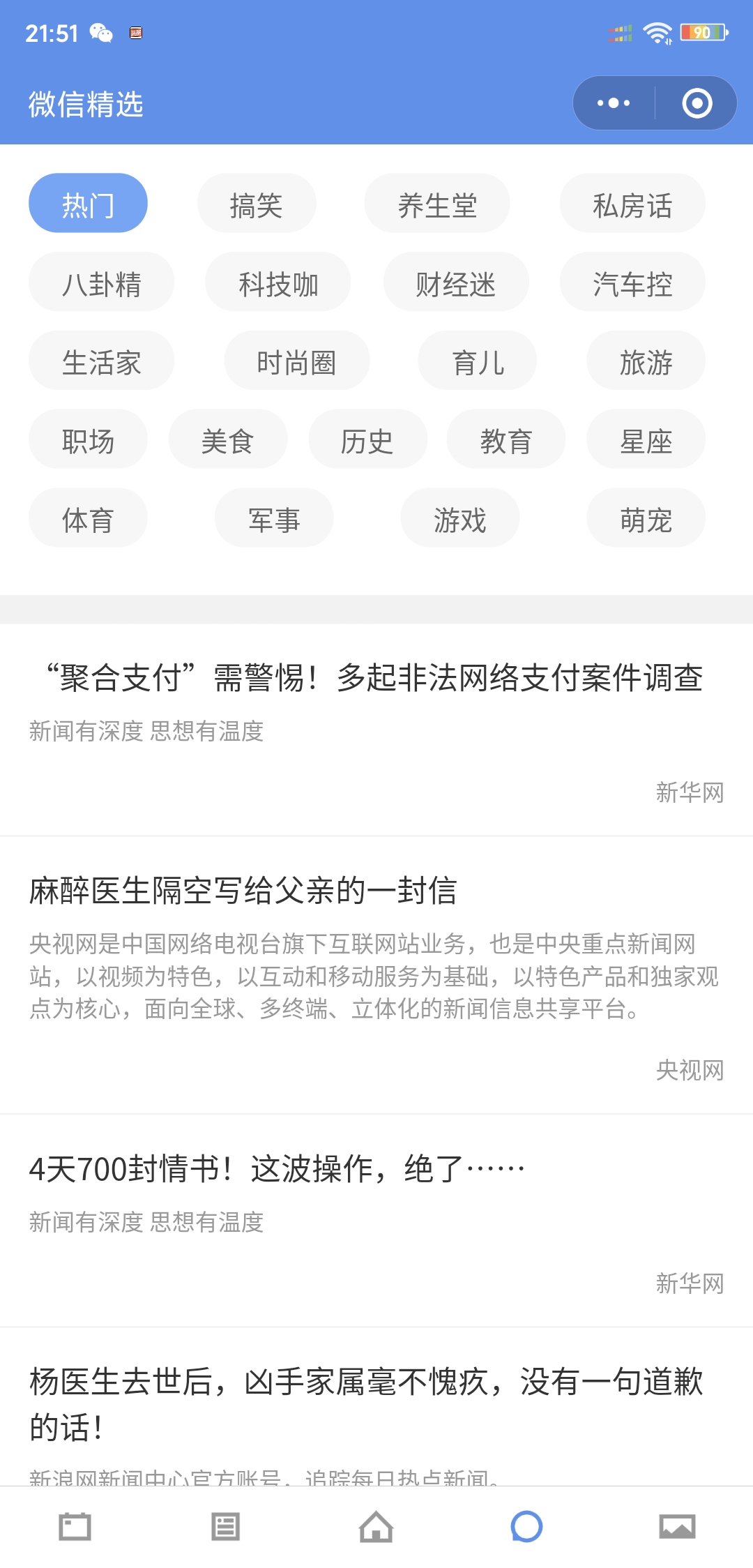The height and width of the screenshot is (1568, 753).
Task: Switch to the list icon bottom tab
Action: coord(226,1527)
